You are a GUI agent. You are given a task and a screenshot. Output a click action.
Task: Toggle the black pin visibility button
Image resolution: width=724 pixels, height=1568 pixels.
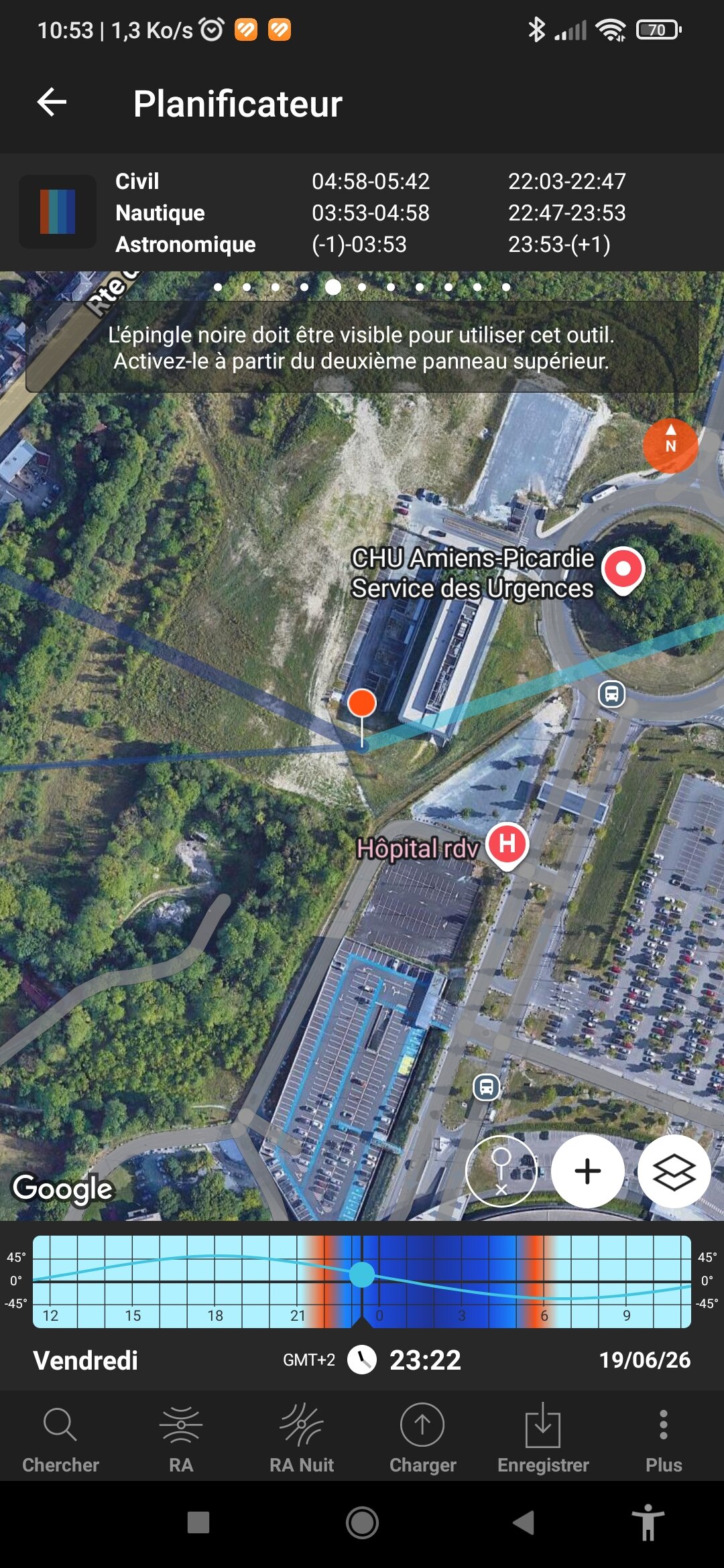click(501, 1171)
